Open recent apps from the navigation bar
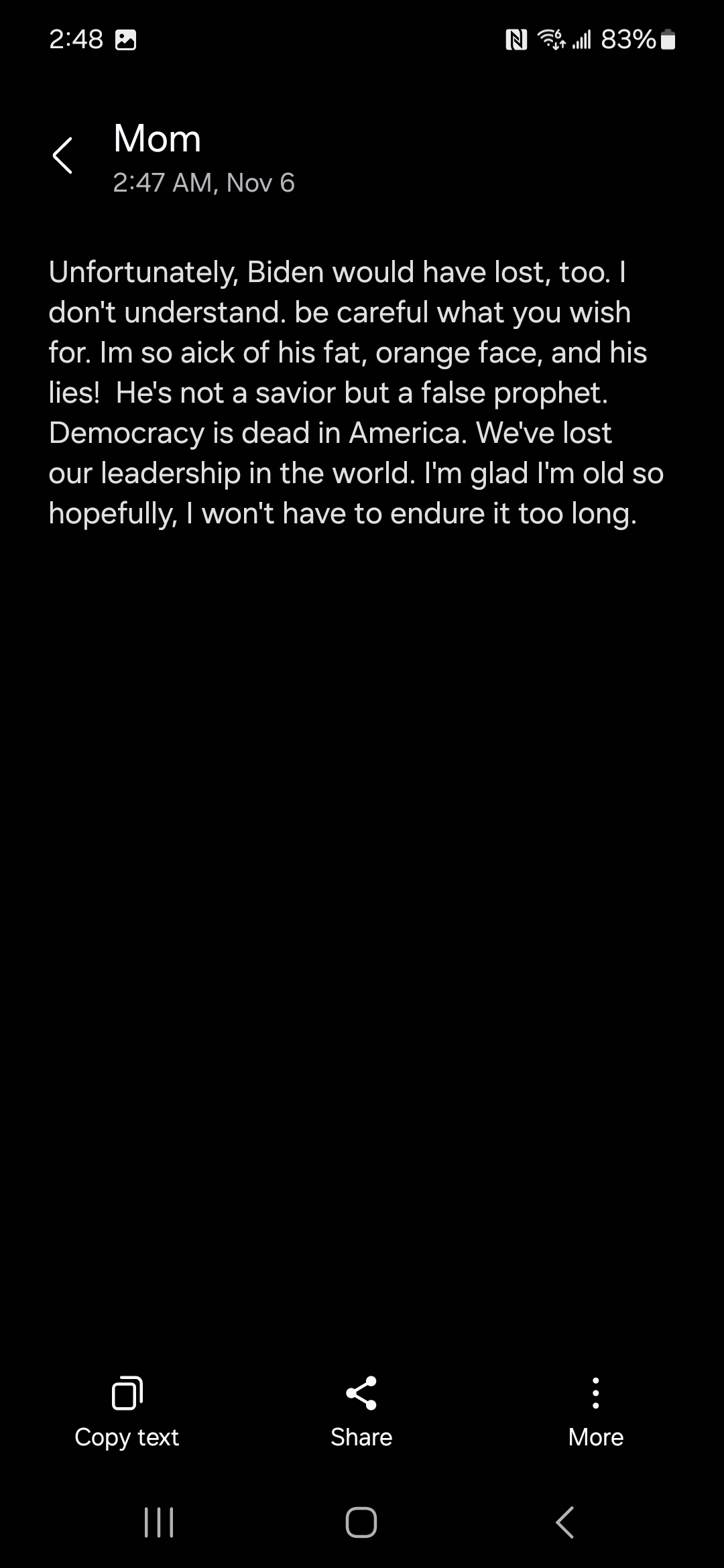The image size is (724, 1568). coord(159,1522)
